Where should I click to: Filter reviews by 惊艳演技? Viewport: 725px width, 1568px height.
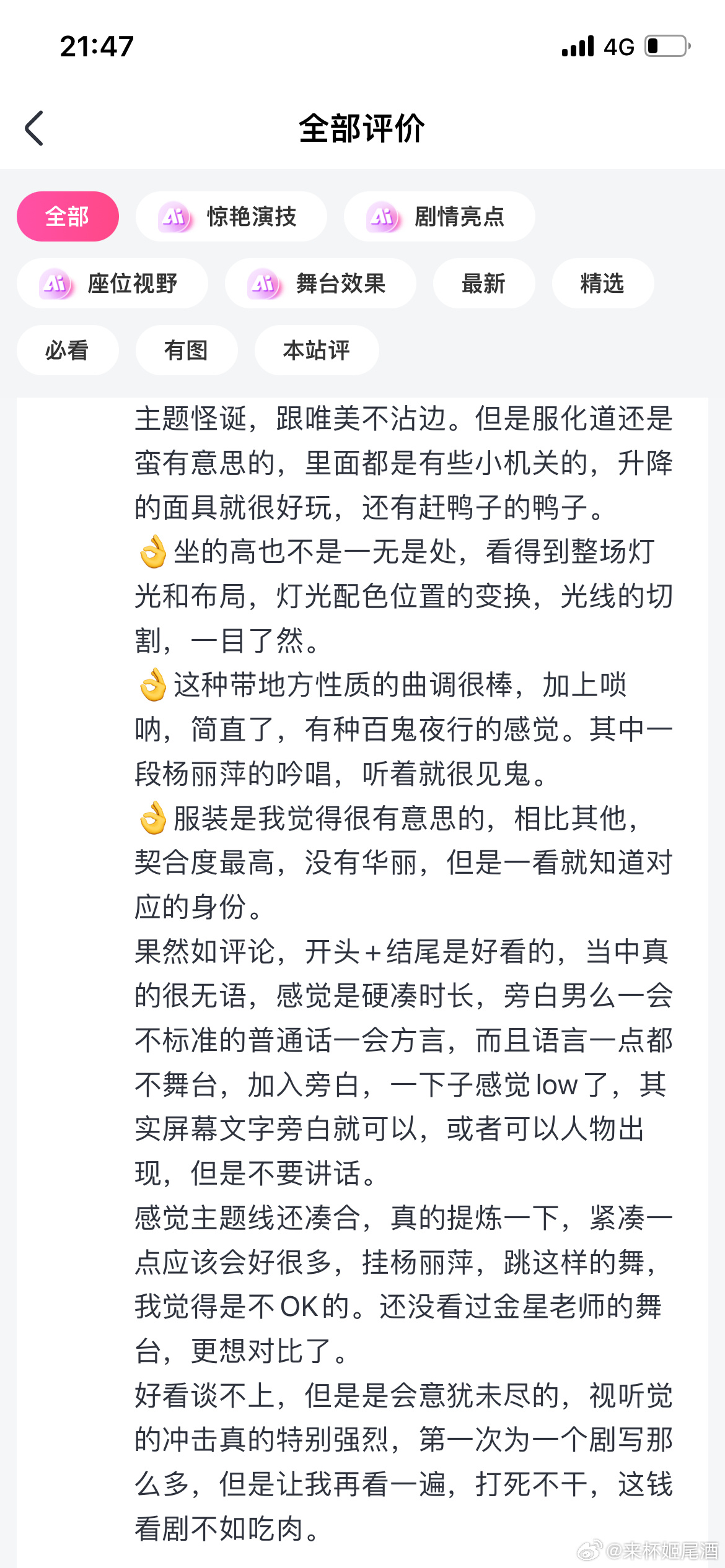[x=231, y=216]
